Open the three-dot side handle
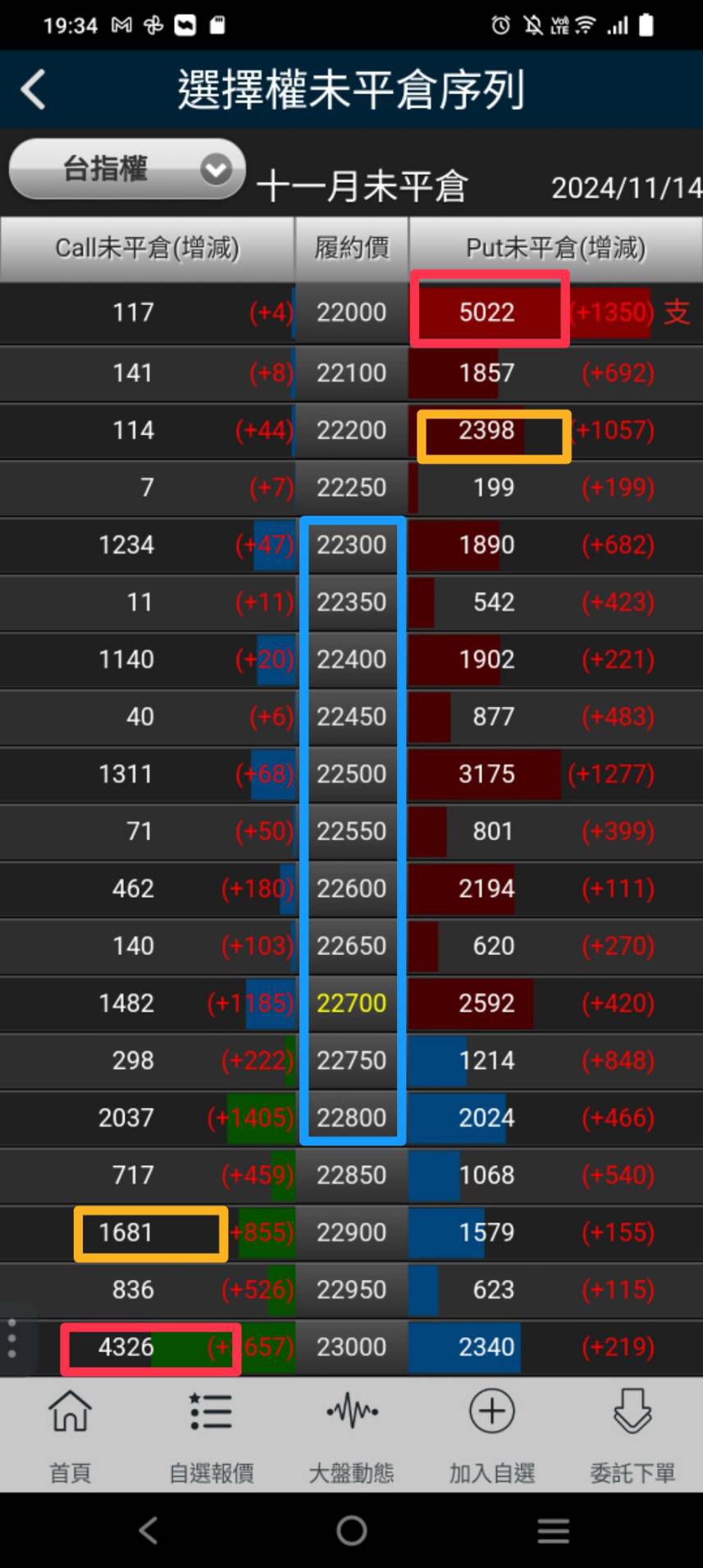703x1568 pixels. pos(11,1338)
